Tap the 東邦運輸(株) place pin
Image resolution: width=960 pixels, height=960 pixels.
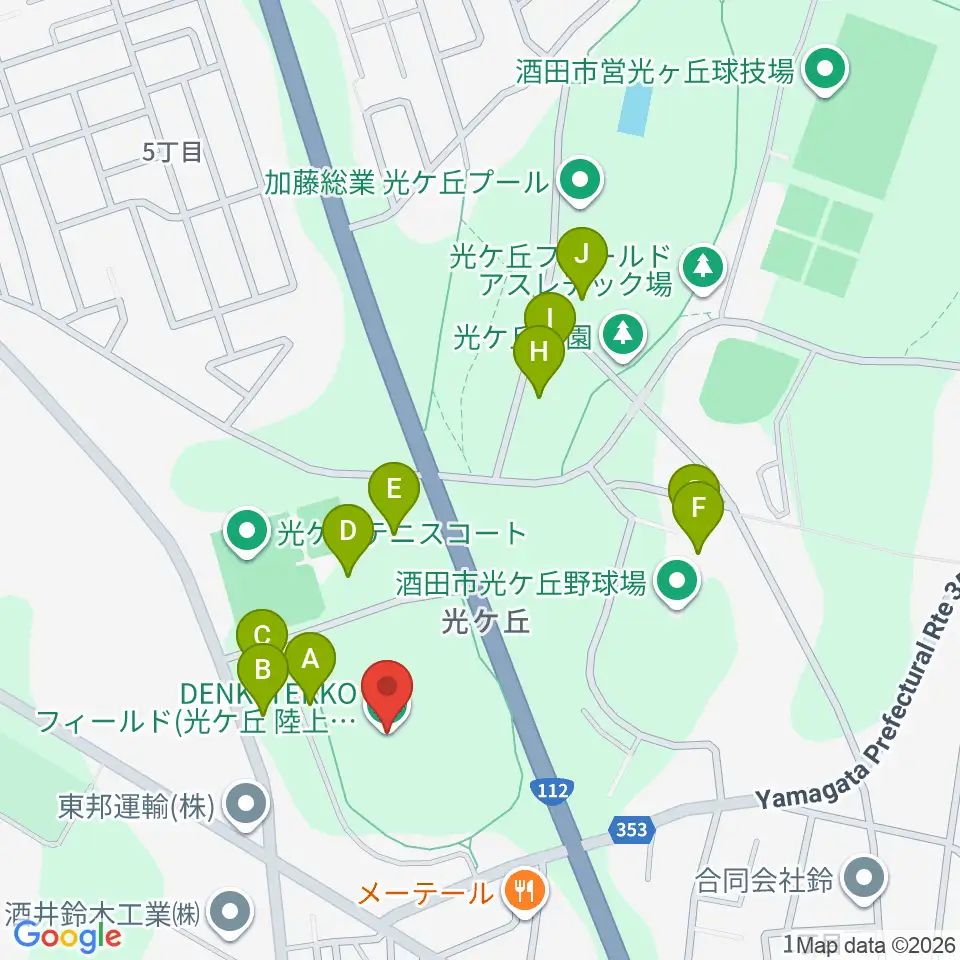tap(246, 806)
